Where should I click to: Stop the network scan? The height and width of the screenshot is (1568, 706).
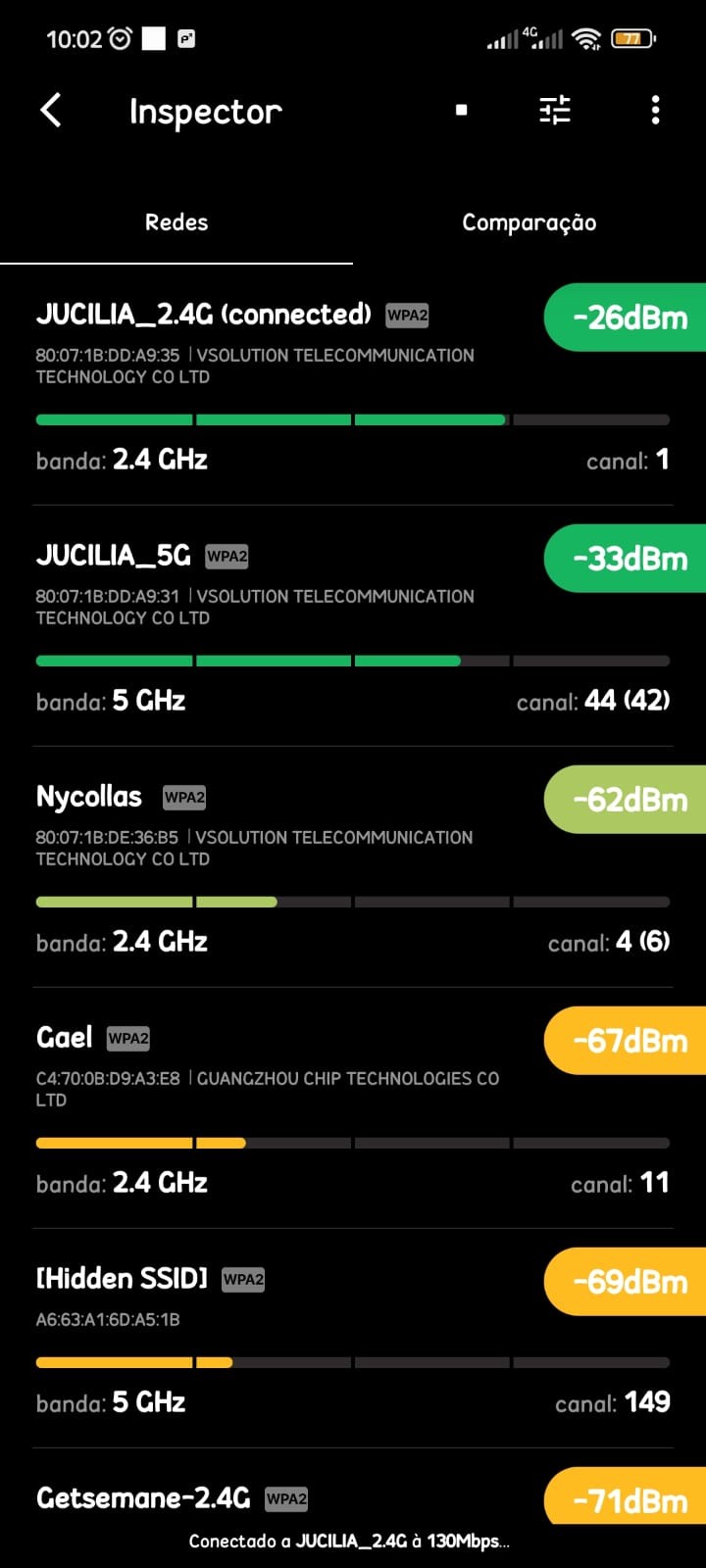coord(461,111)
